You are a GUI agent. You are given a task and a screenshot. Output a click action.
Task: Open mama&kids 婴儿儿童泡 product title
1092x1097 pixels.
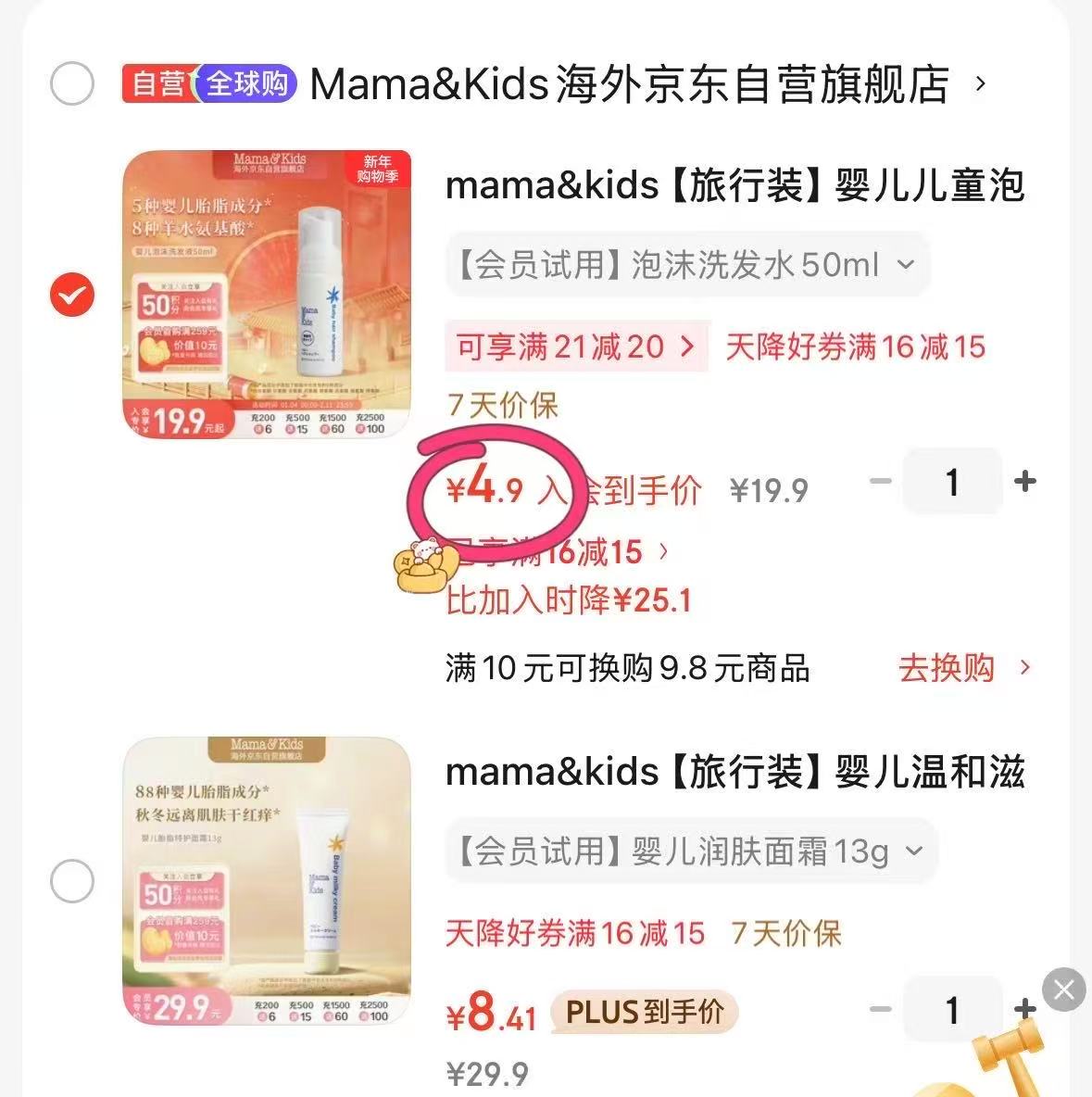point(734,185)
